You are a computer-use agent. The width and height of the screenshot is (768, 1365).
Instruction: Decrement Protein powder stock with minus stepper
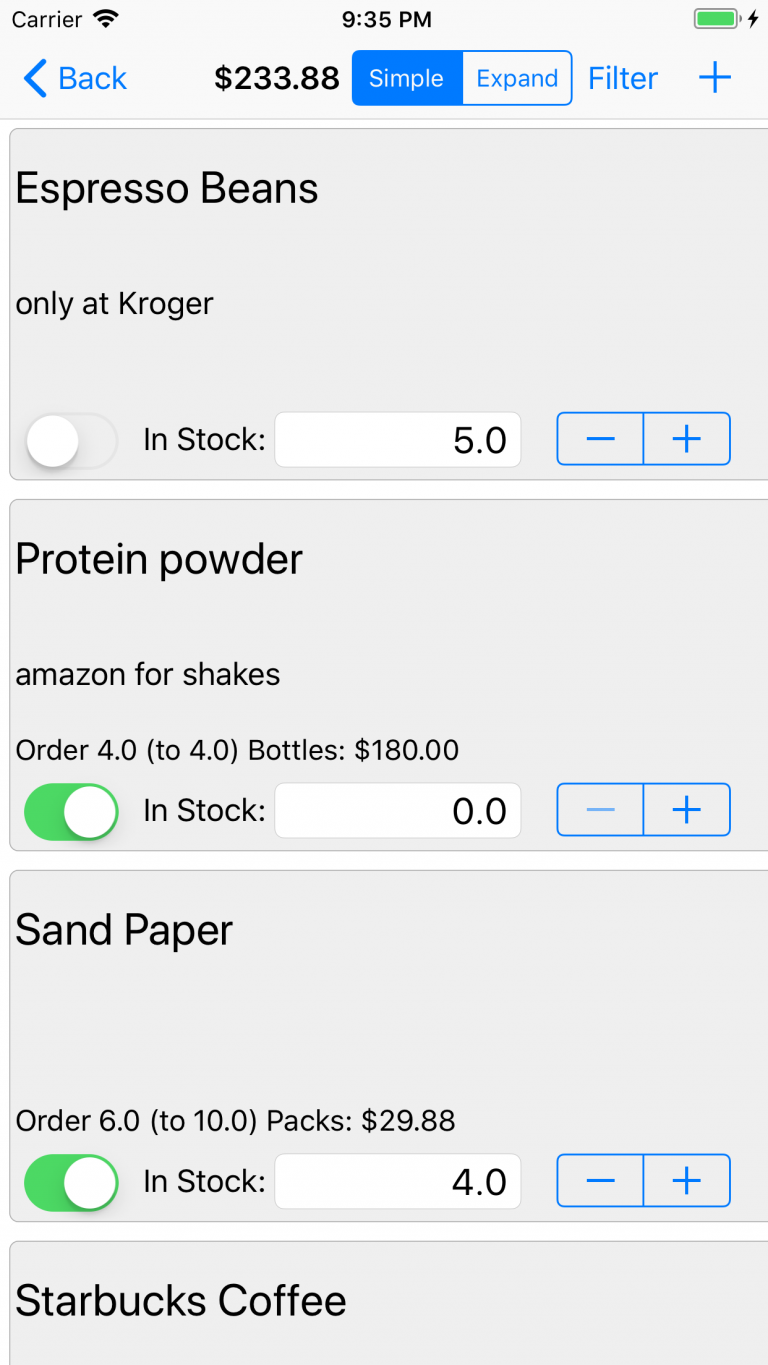click(x=600, y=810)
